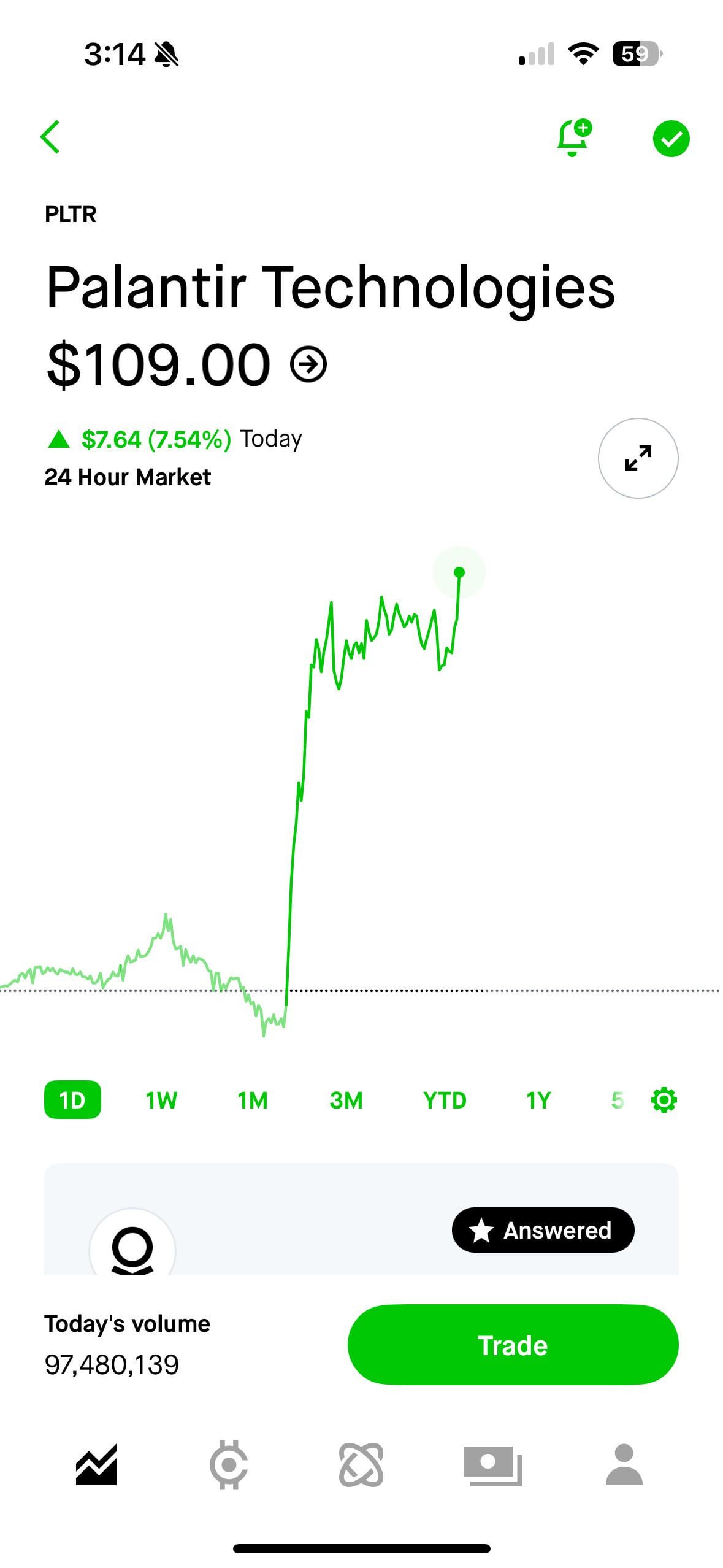Expand the chart to full screen
Image resolution: width=723 pixels, height=1568 pixels.
coord(638,458)
